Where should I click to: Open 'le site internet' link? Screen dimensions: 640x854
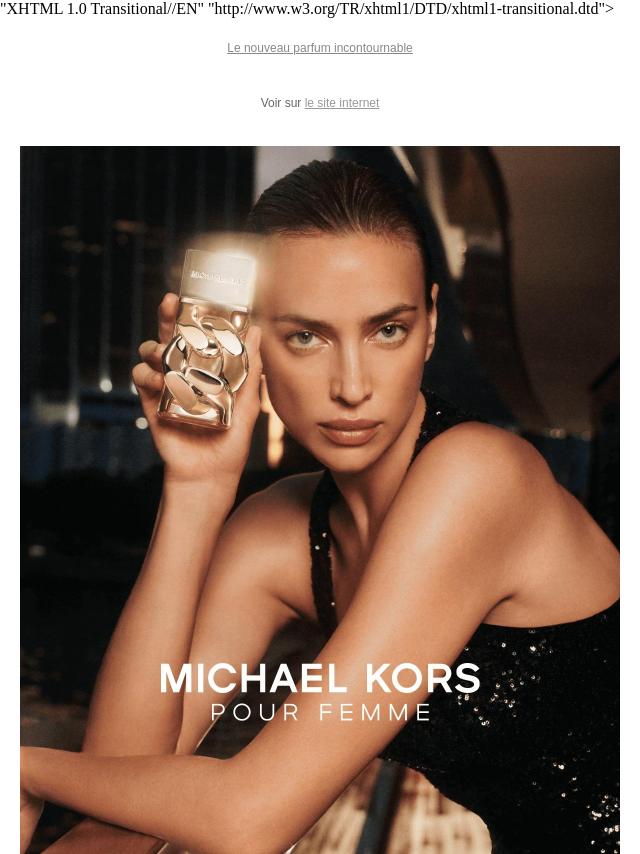click(x=341, y=103)
